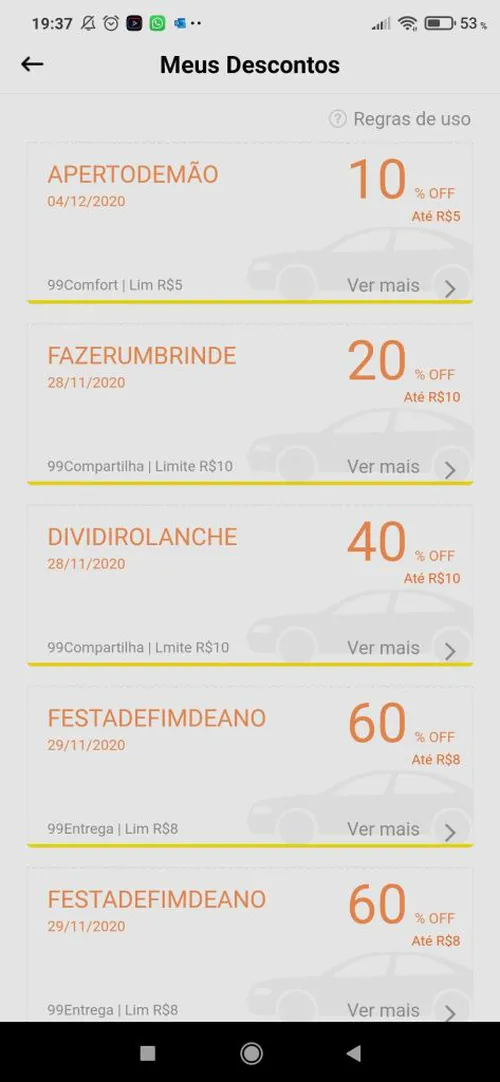Tap the system home button
Screen dimensions: 500x1082
tap(251, 1053)
